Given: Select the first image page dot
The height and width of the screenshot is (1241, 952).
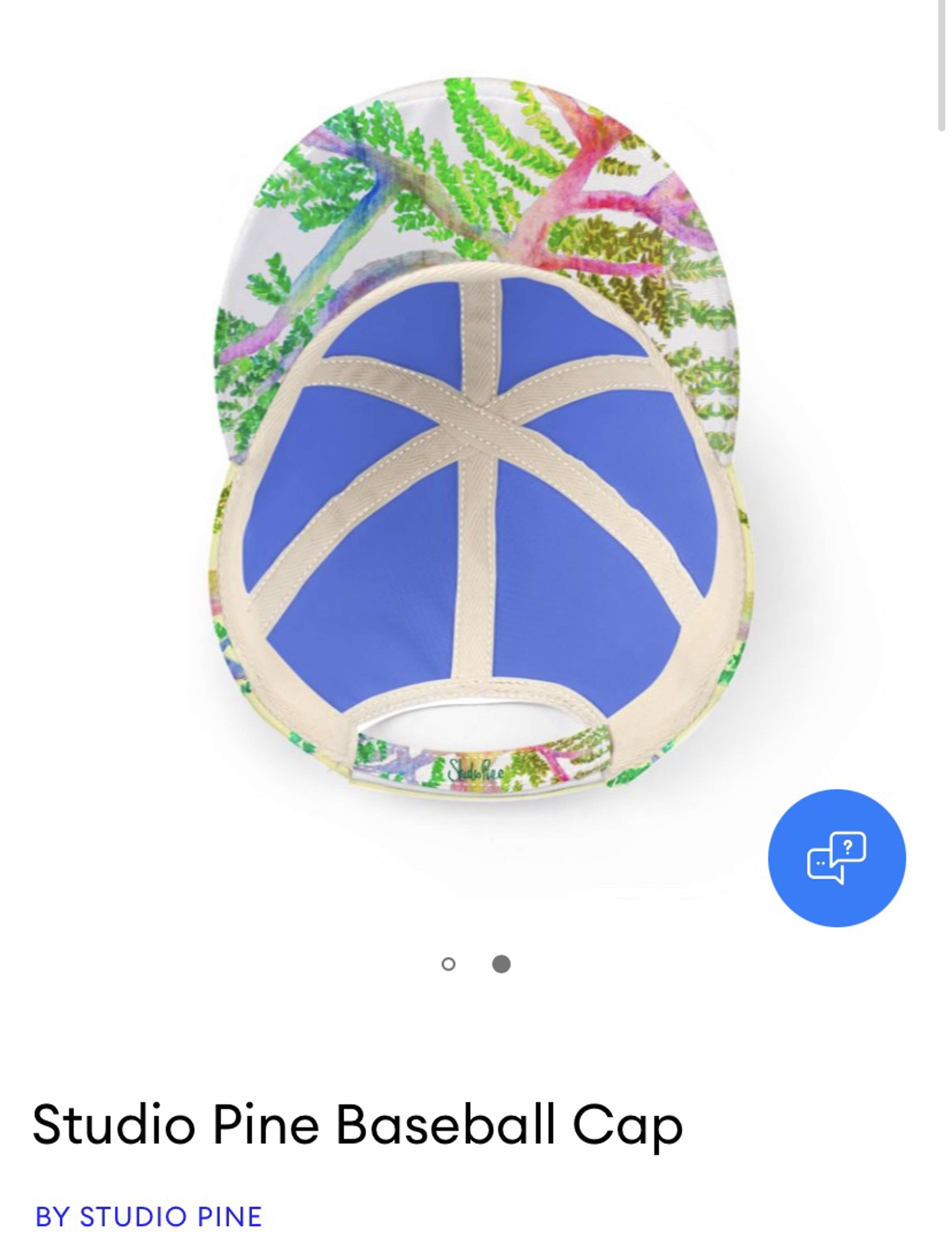Looking at the screenshot, I should pyautogui.click(x=448, y=964).
